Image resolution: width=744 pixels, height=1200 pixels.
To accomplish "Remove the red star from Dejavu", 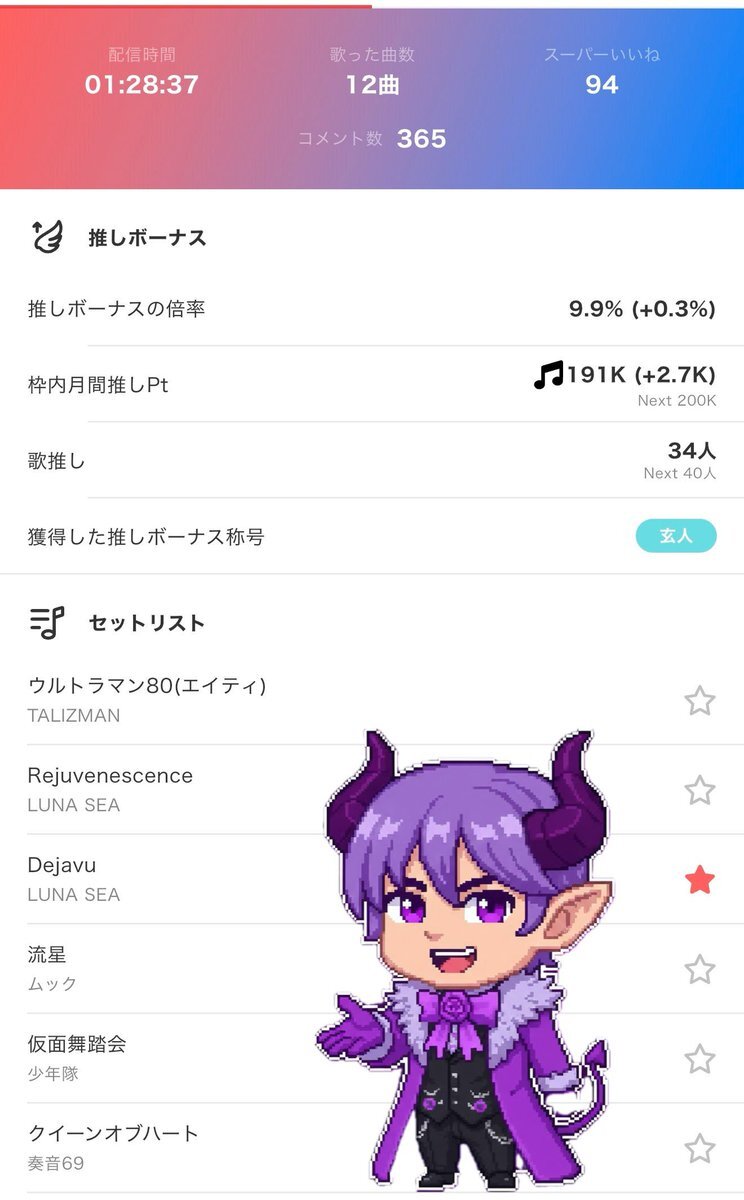I will [x=699, y=880].
